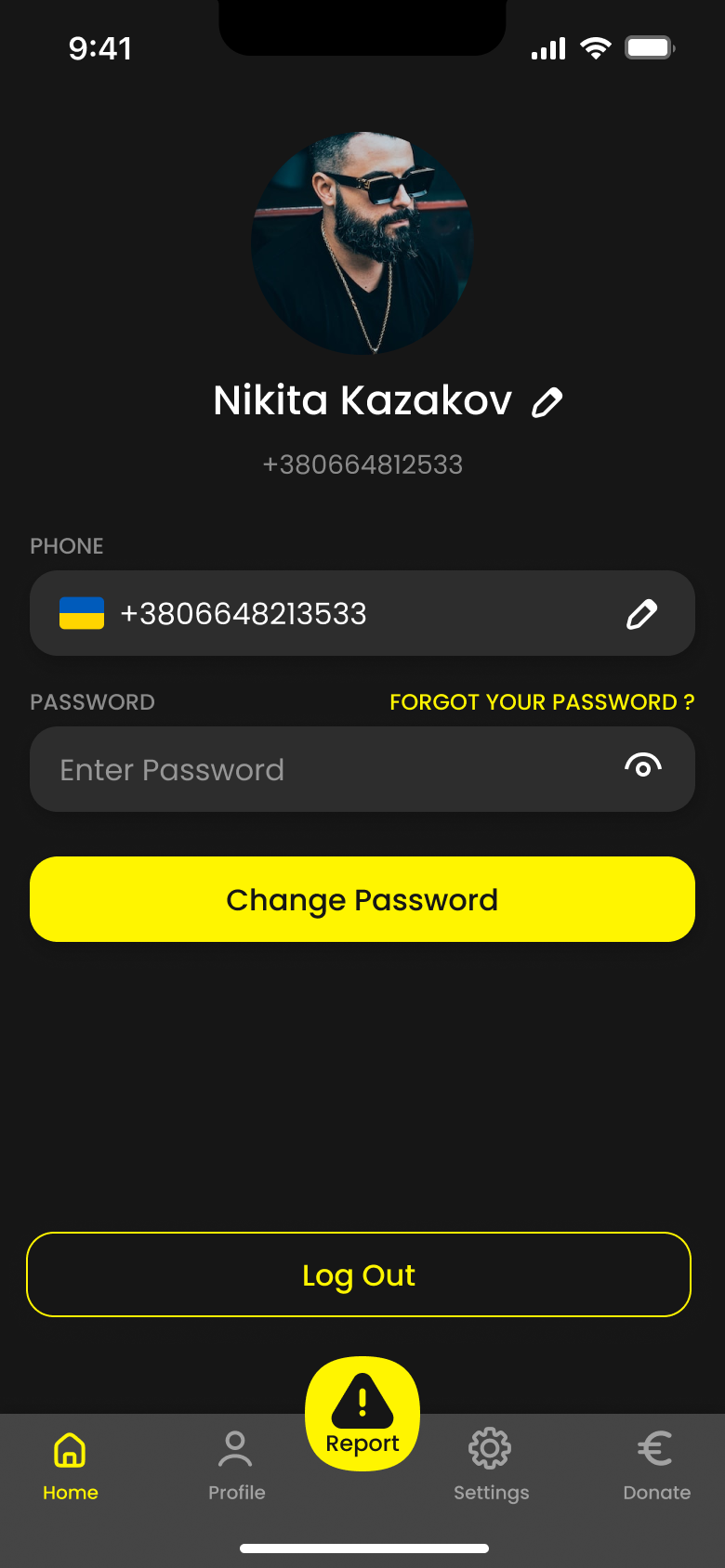Screen dimensions: 725x1568
Task: Go to the Profile tab
Action: click(236, 1466)
